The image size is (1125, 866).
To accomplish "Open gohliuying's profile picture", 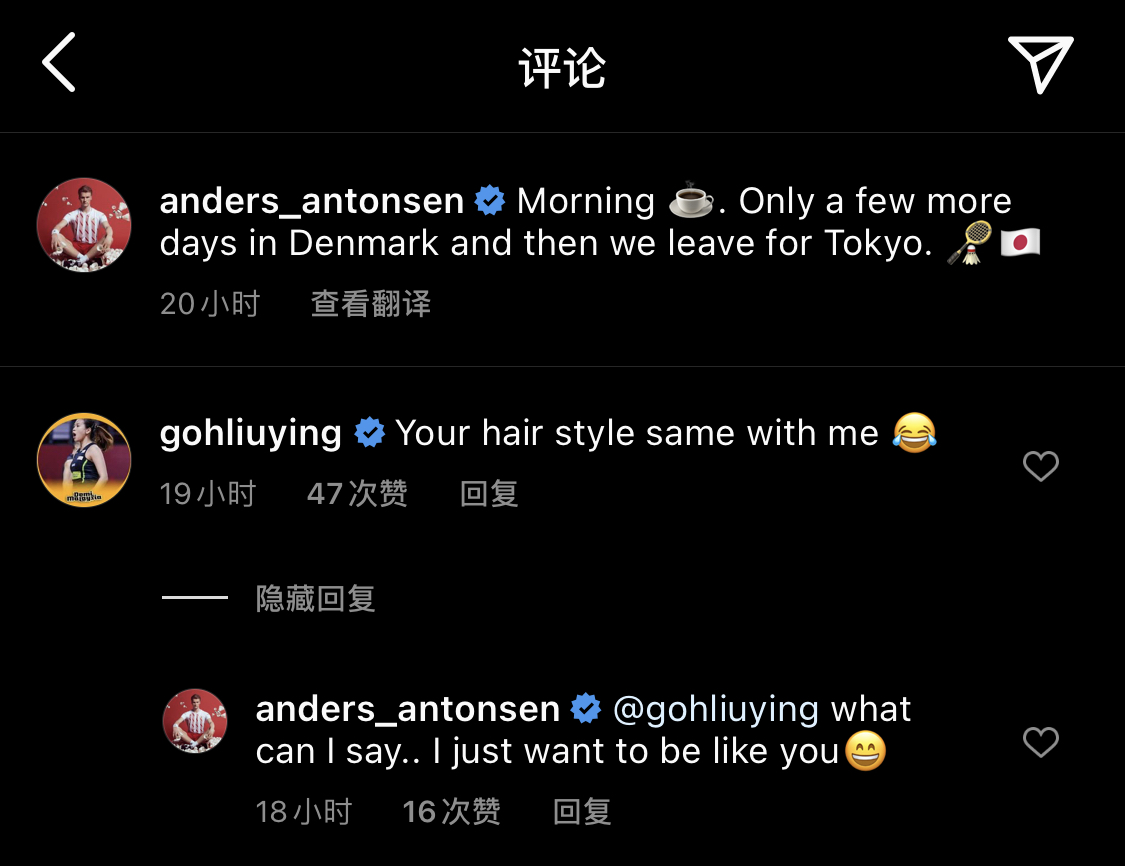I will [x=84, y=460].
